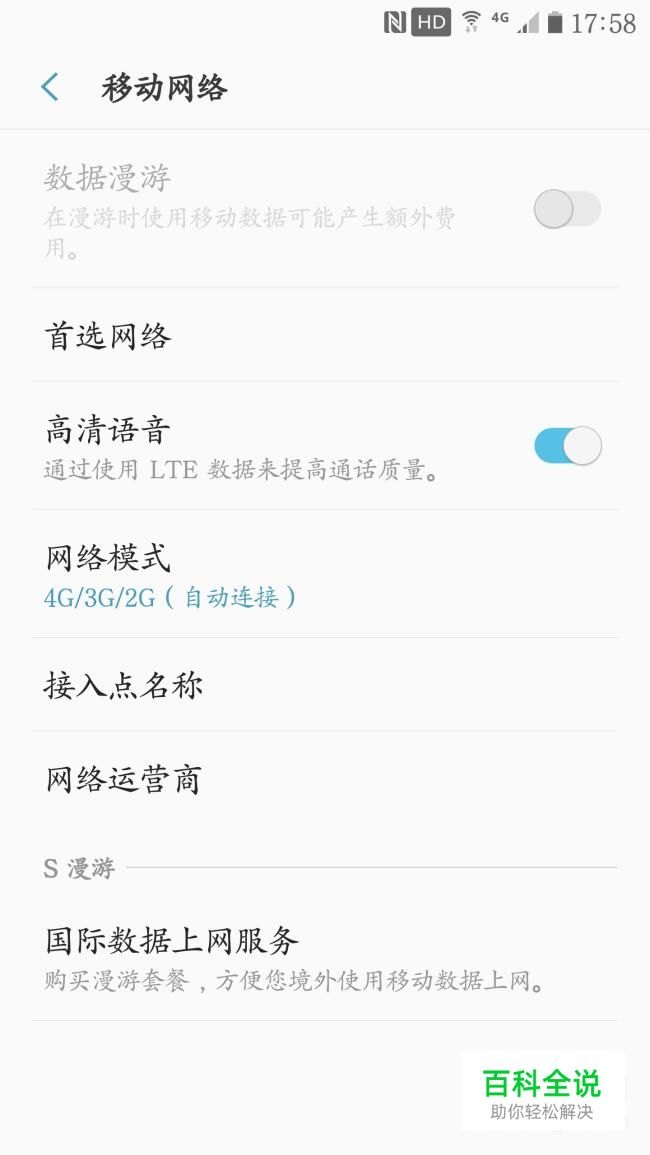The height and width of the screenshot is (1155, 650).
Task: Open 网络运营商 settings
Action: 324,779
